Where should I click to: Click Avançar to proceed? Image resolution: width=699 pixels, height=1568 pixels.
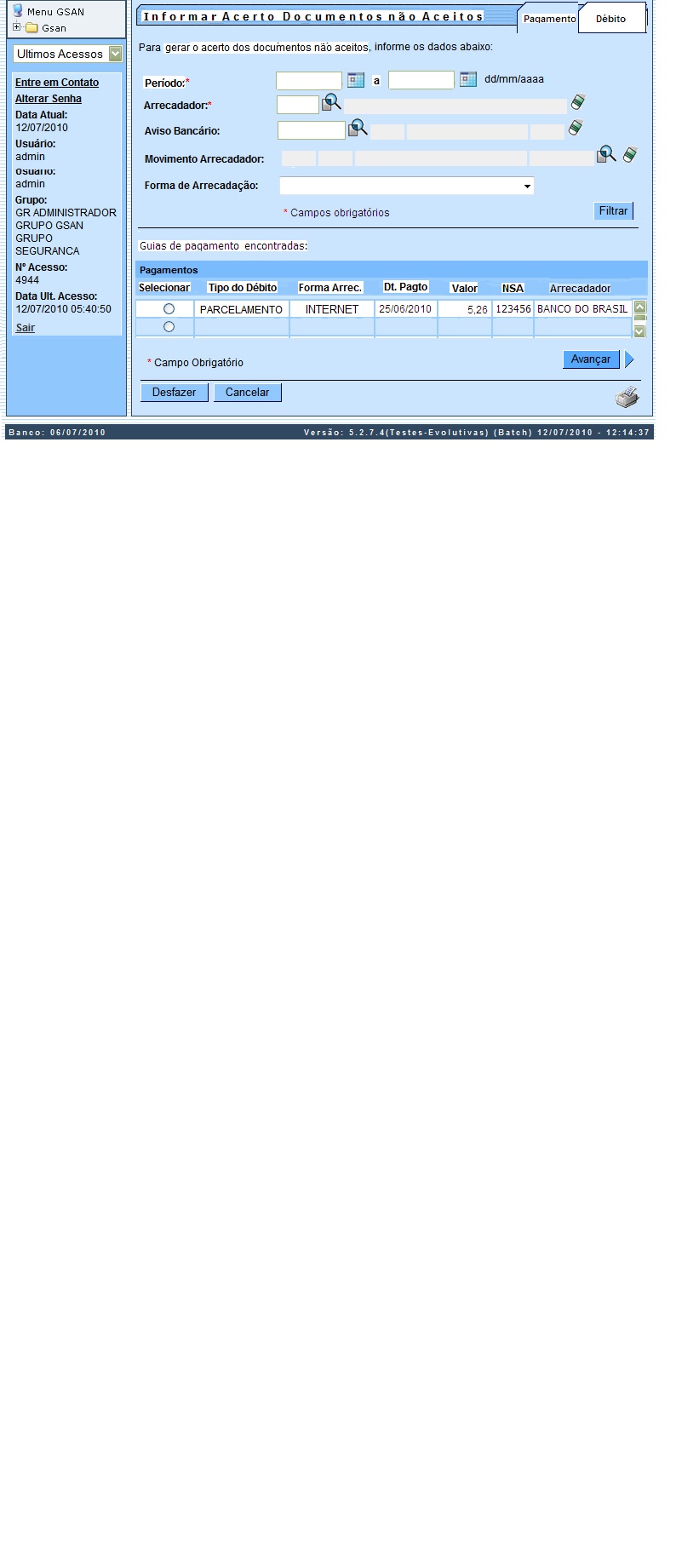(591, 359)
